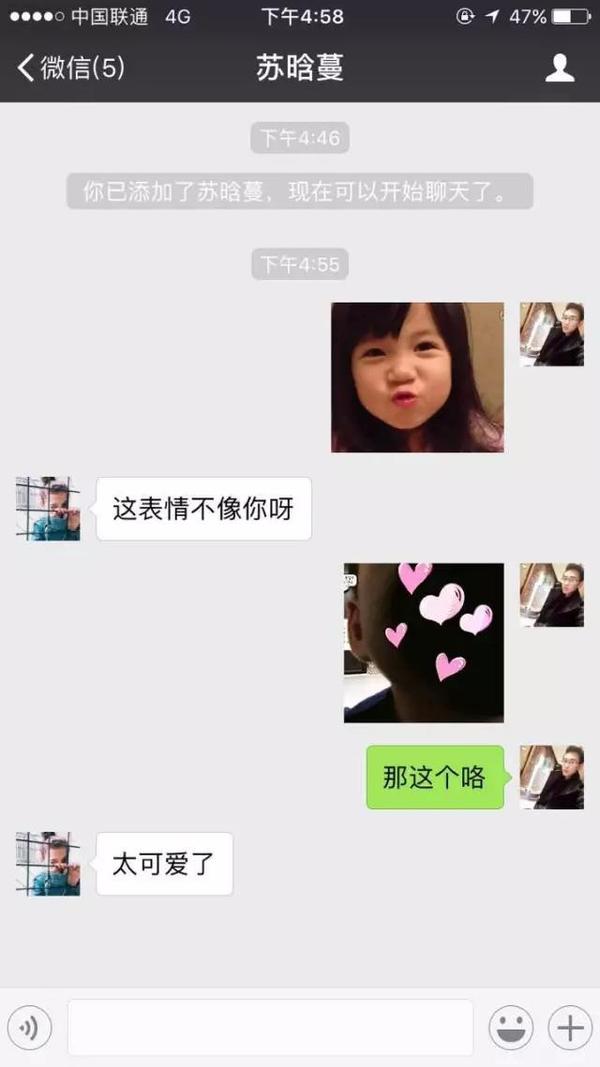The image size is (600, 1067).
Task: View the pink hearts sticker image
Action: pos(424,642)
